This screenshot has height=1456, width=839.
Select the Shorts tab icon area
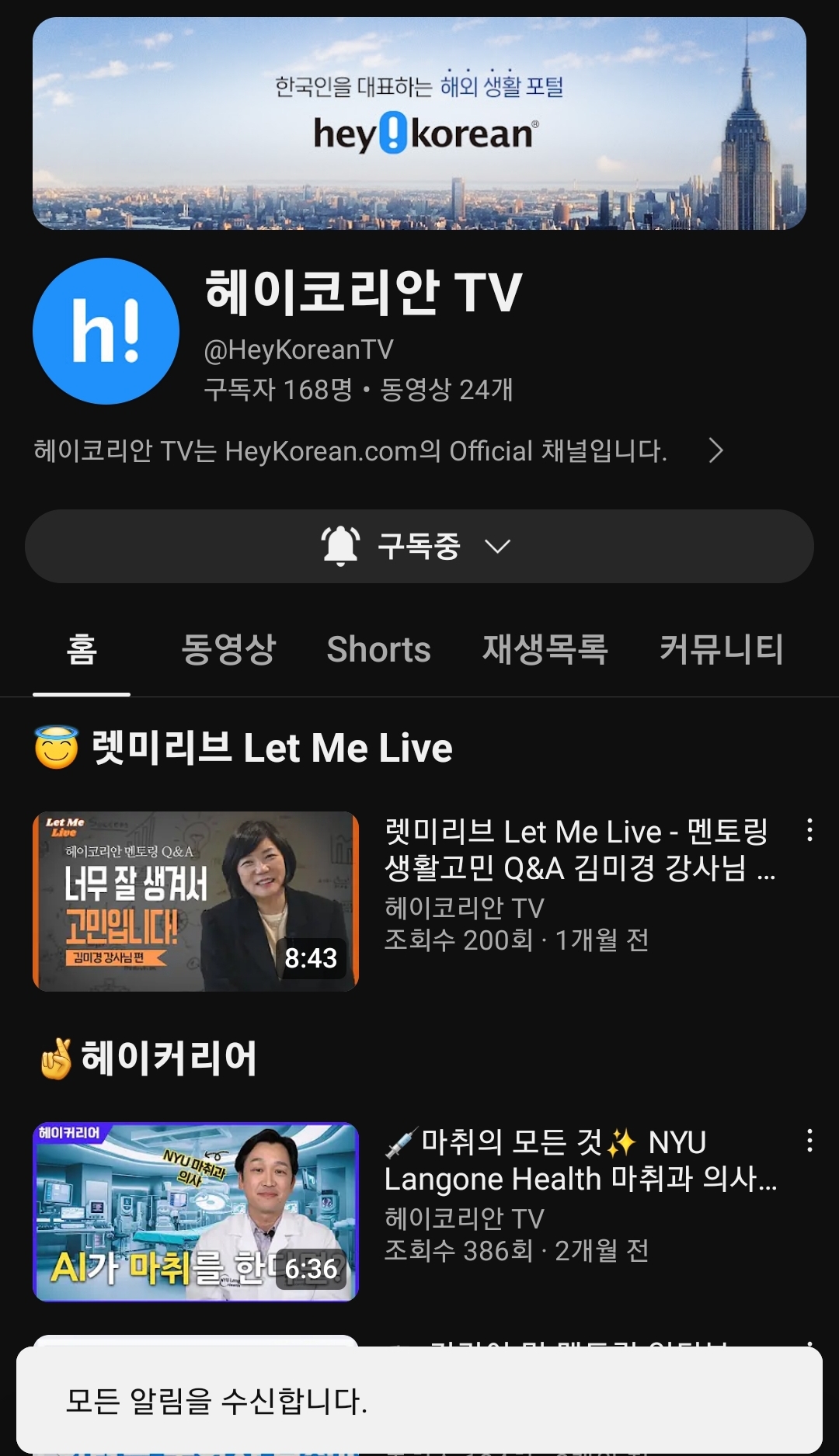[378, 651]
